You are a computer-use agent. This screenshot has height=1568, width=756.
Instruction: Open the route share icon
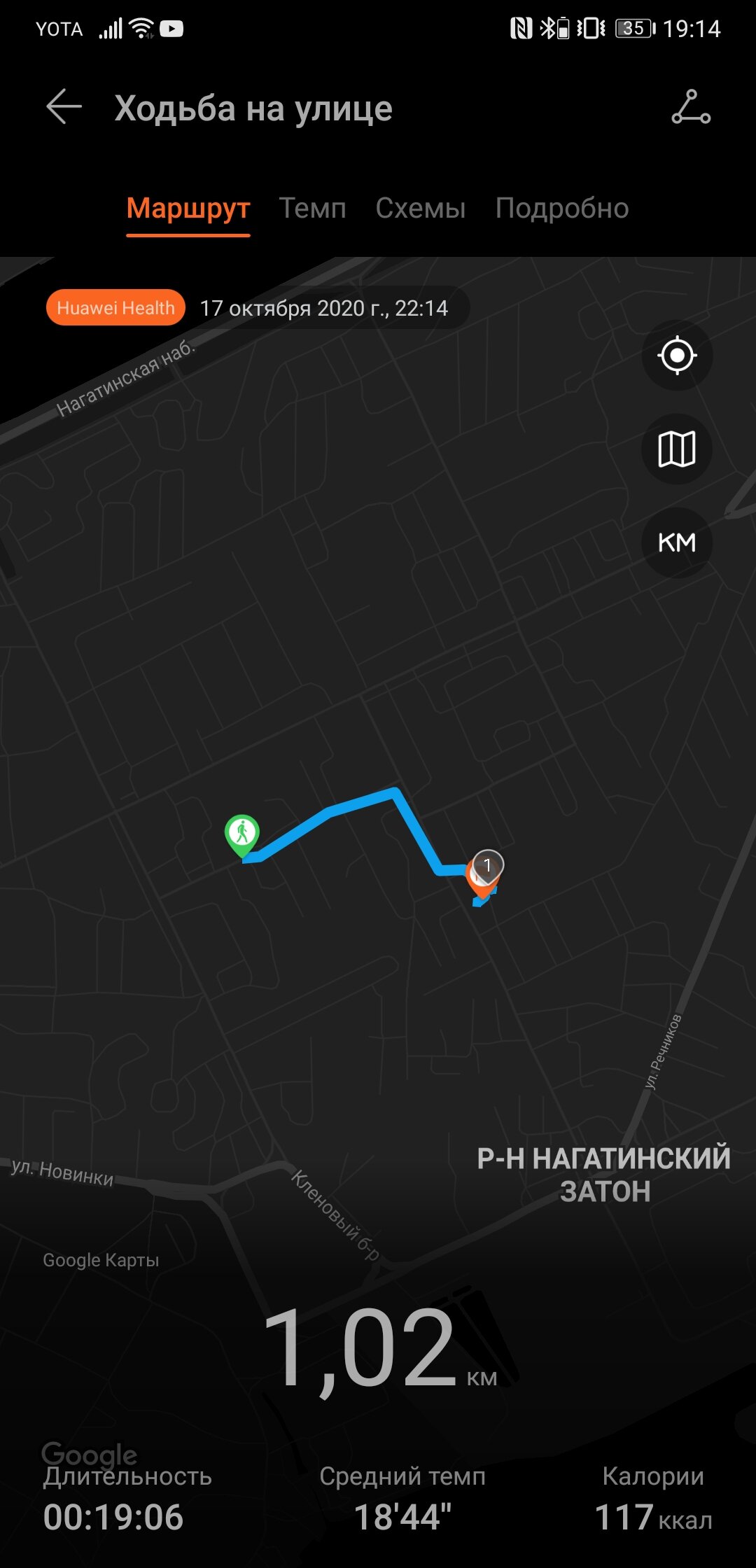(x=691, y=107)
